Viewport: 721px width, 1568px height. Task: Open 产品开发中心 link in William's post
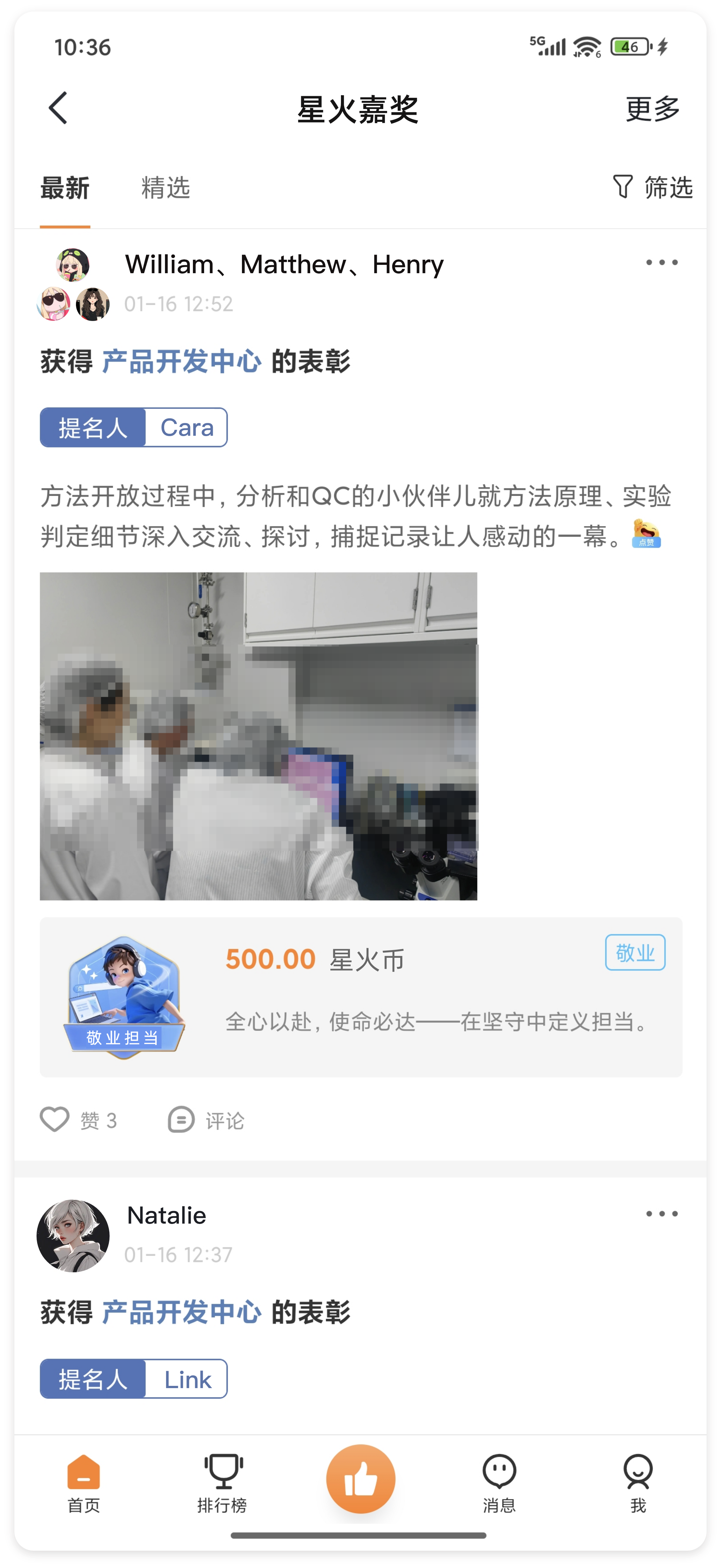click(181, 362)
